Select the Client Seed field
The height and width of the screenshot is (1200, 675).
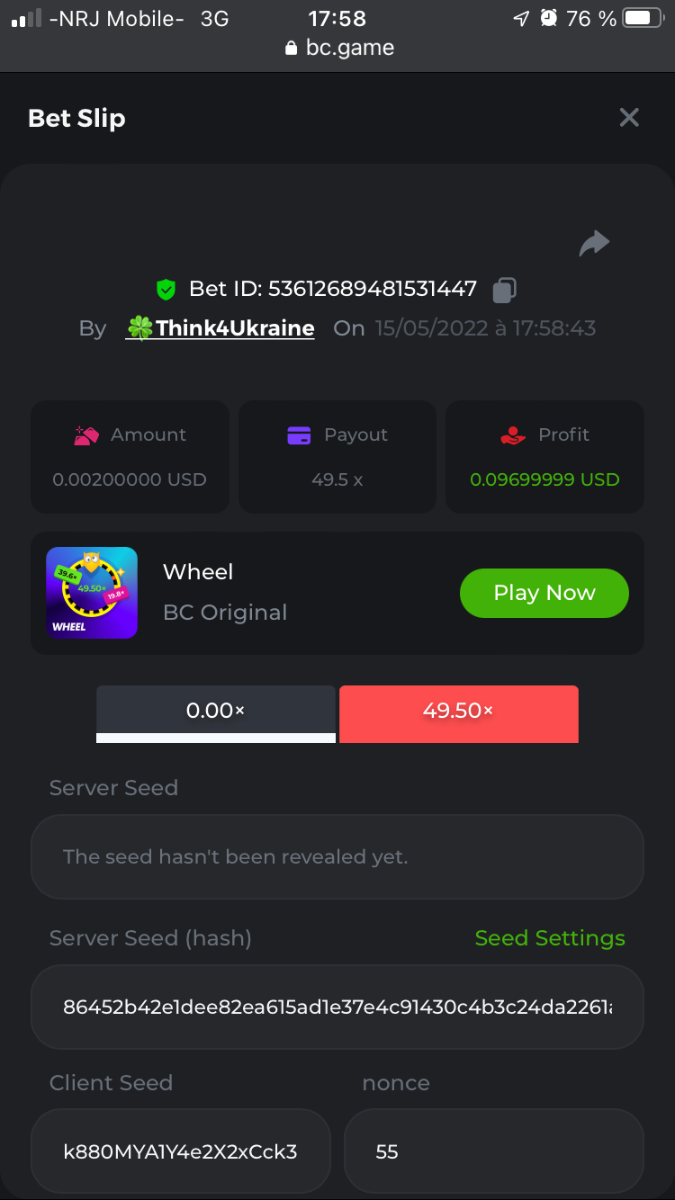(x=180, y=1151)
